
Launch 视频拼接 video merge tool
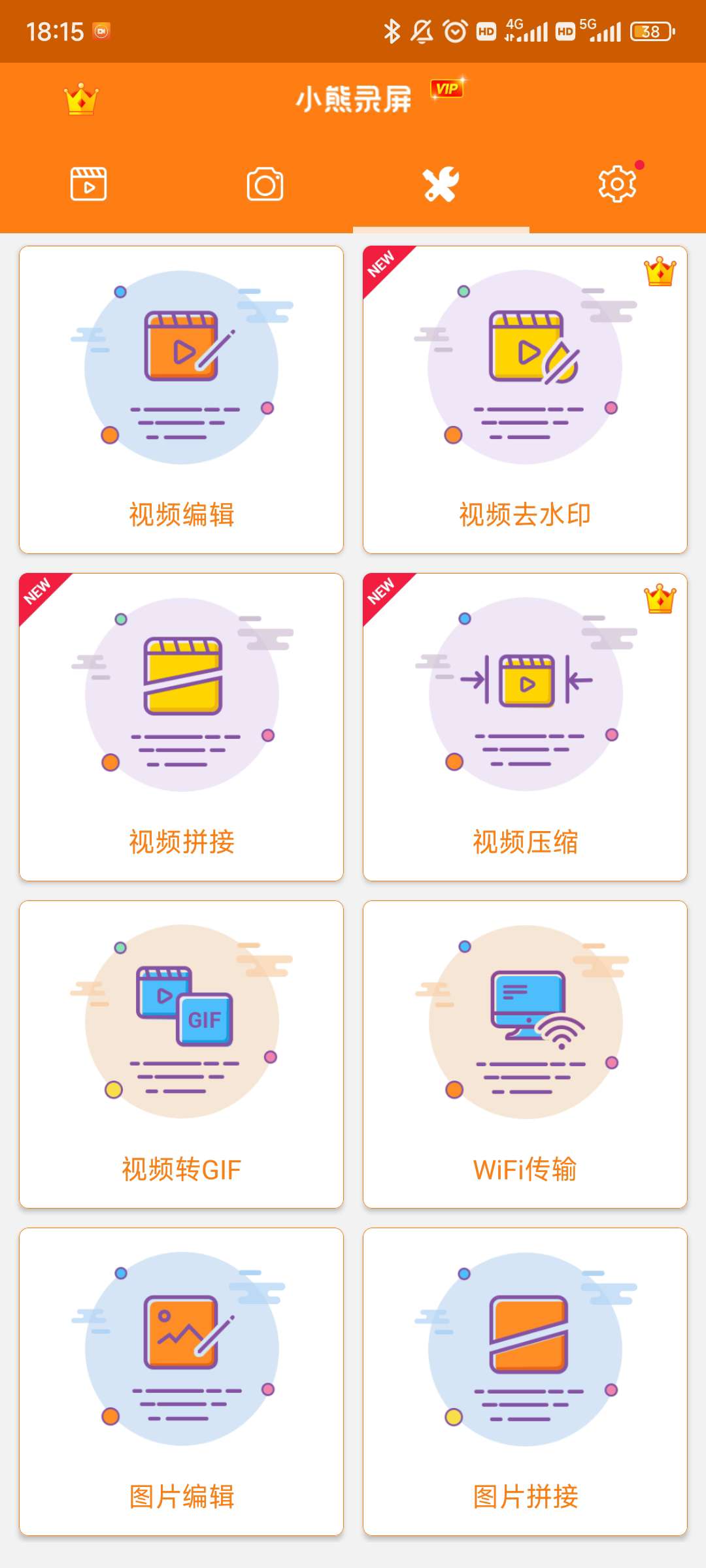pyautogui.click(x=181, y=727)
